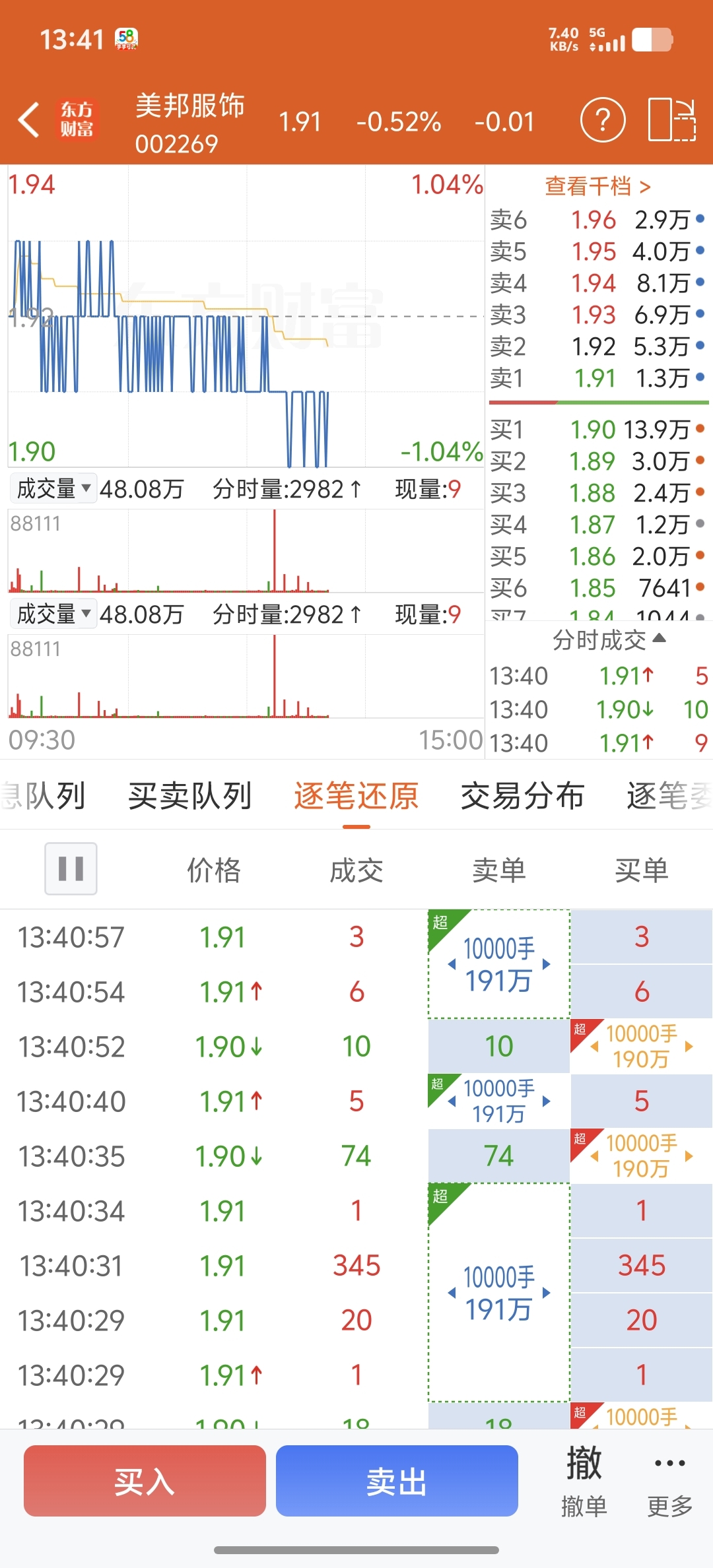Tap the blue 卖出 sell button

click(397, 1482)
